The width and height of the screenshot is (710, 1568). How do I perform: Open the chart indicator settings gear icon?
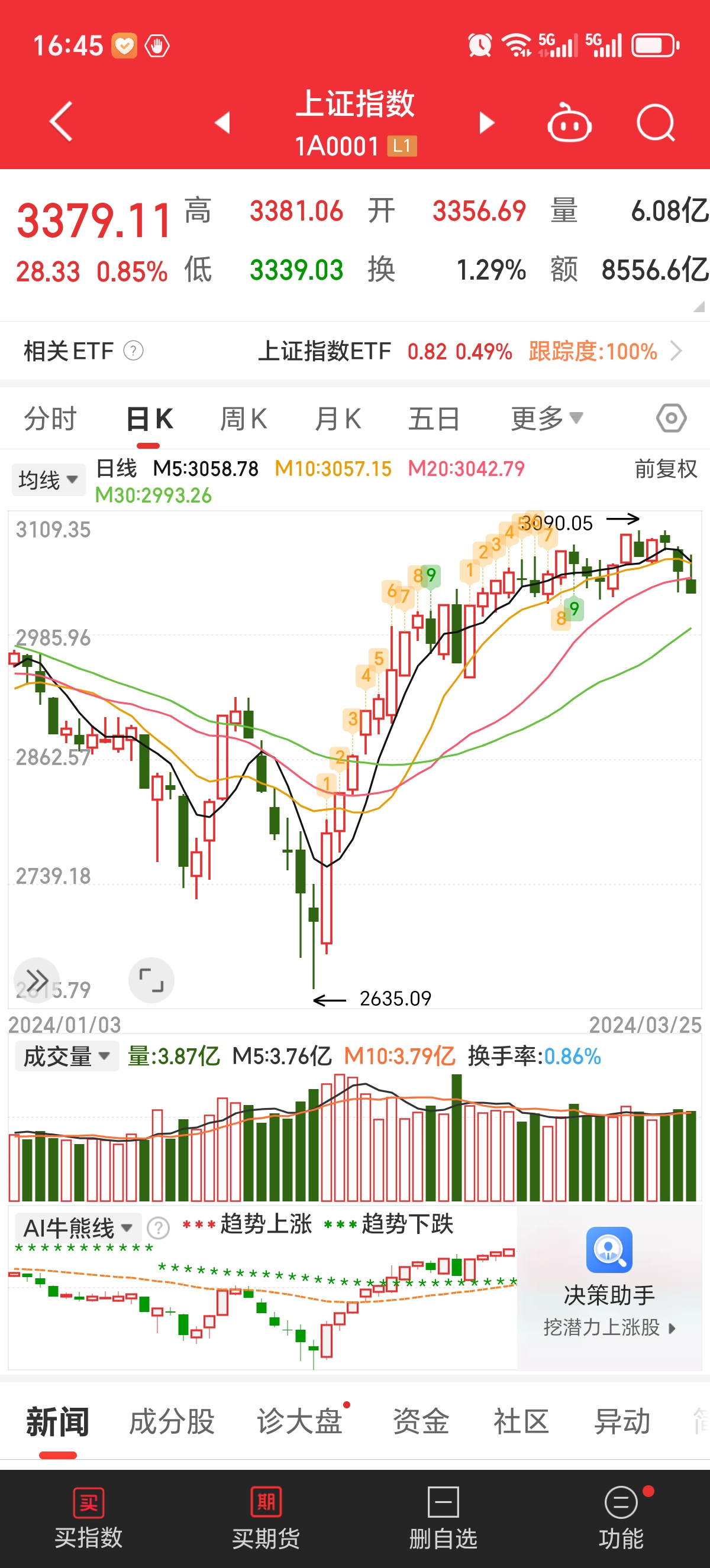pyautogui.click(x=671, y=417)
